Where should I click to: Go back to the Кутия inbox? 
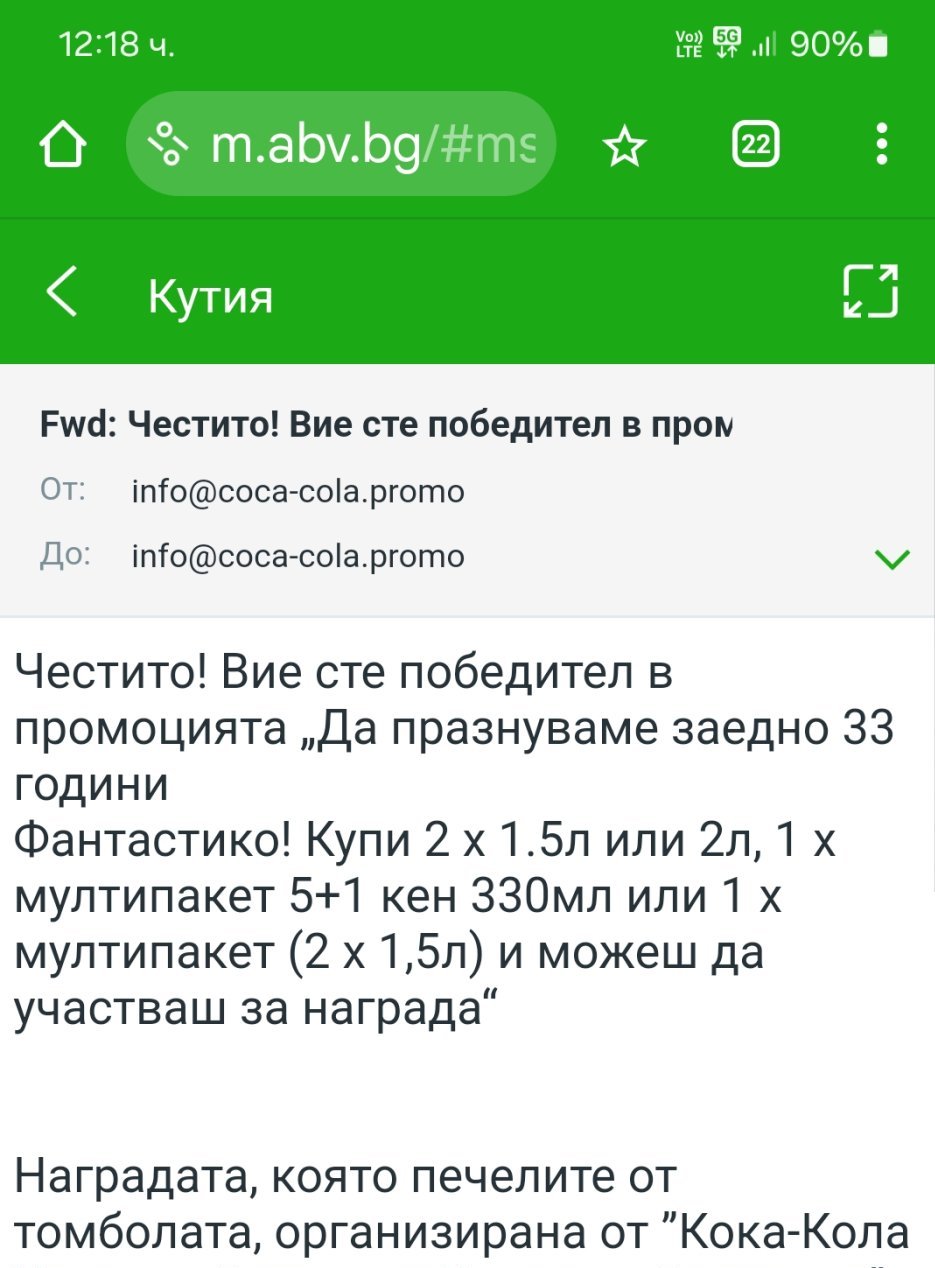[62, 294]
